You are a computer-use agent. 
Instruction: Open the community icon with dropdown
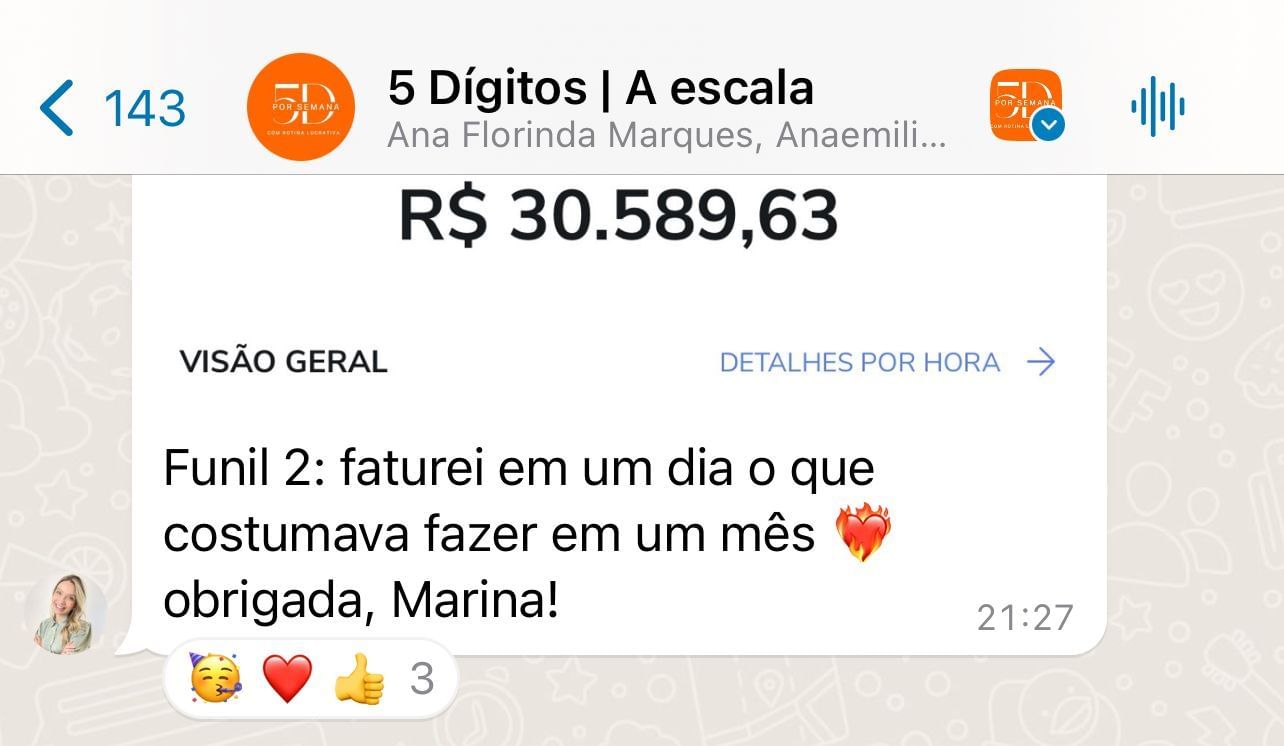[x=1026, y=106]
